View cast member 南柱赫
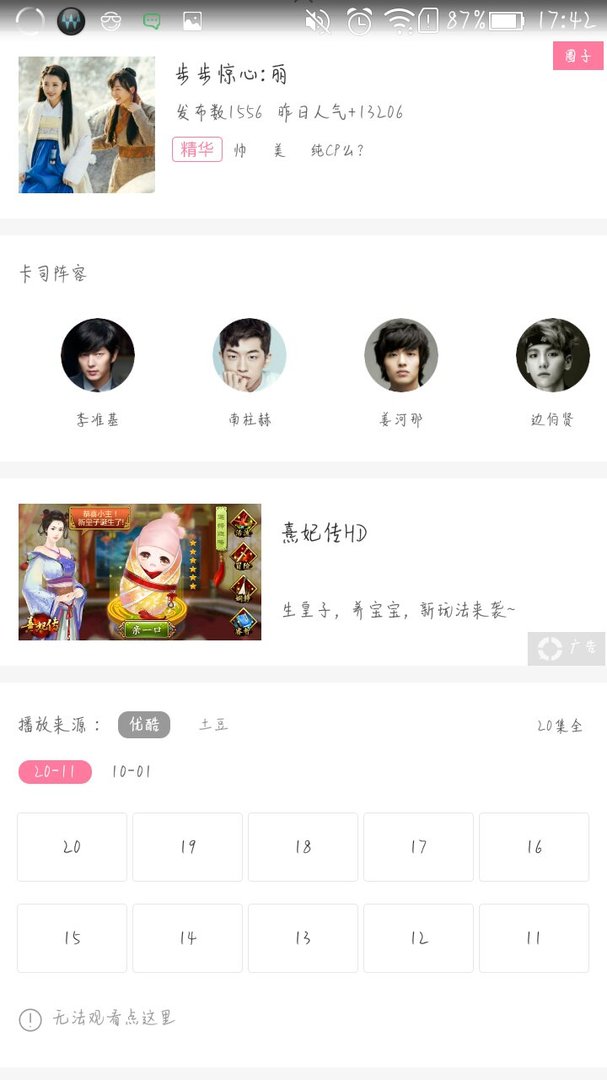The width and height of the screenshot is (607, 1080). 249,355
